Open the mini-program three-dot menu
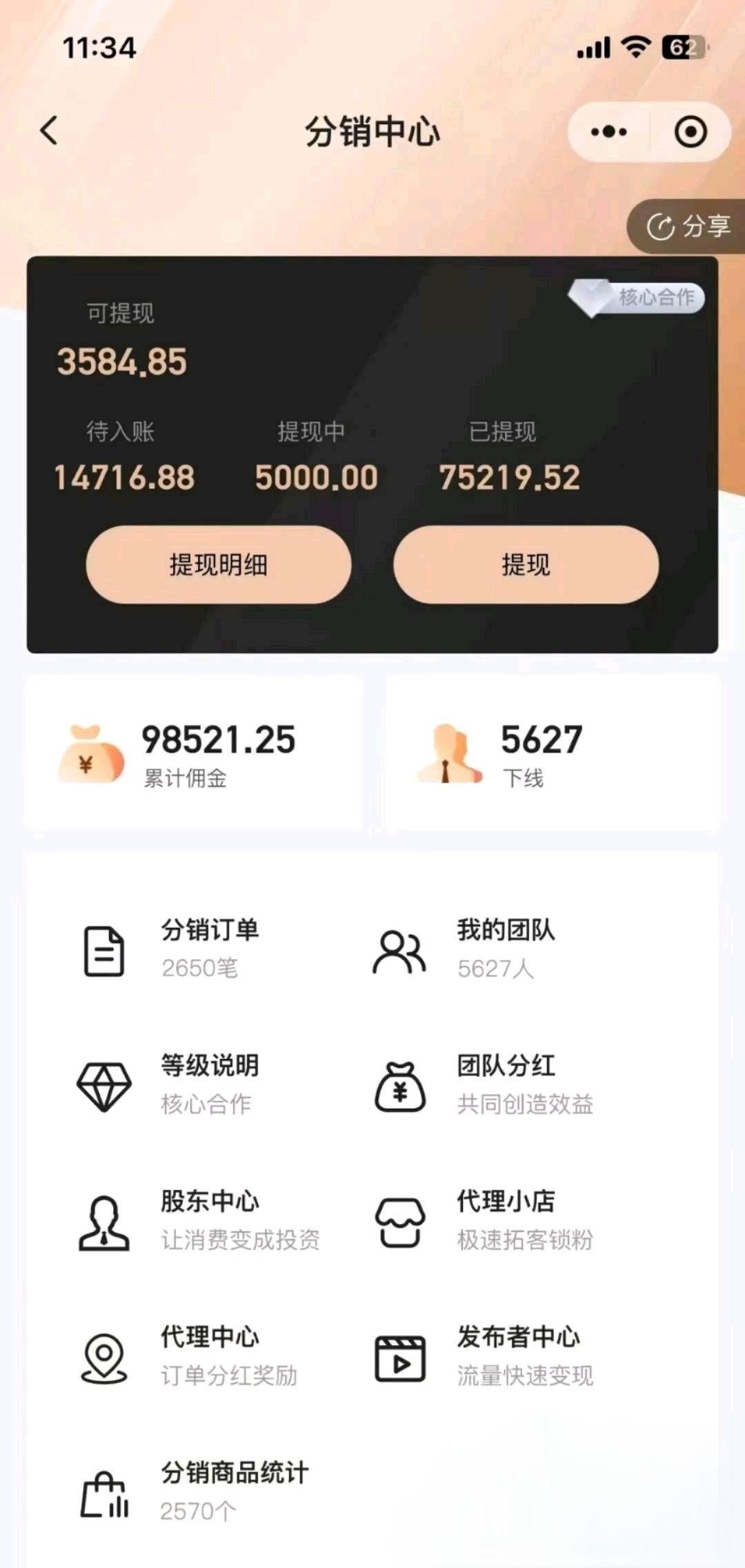Viewport: 745px width, 1568px height. point(608,132)
